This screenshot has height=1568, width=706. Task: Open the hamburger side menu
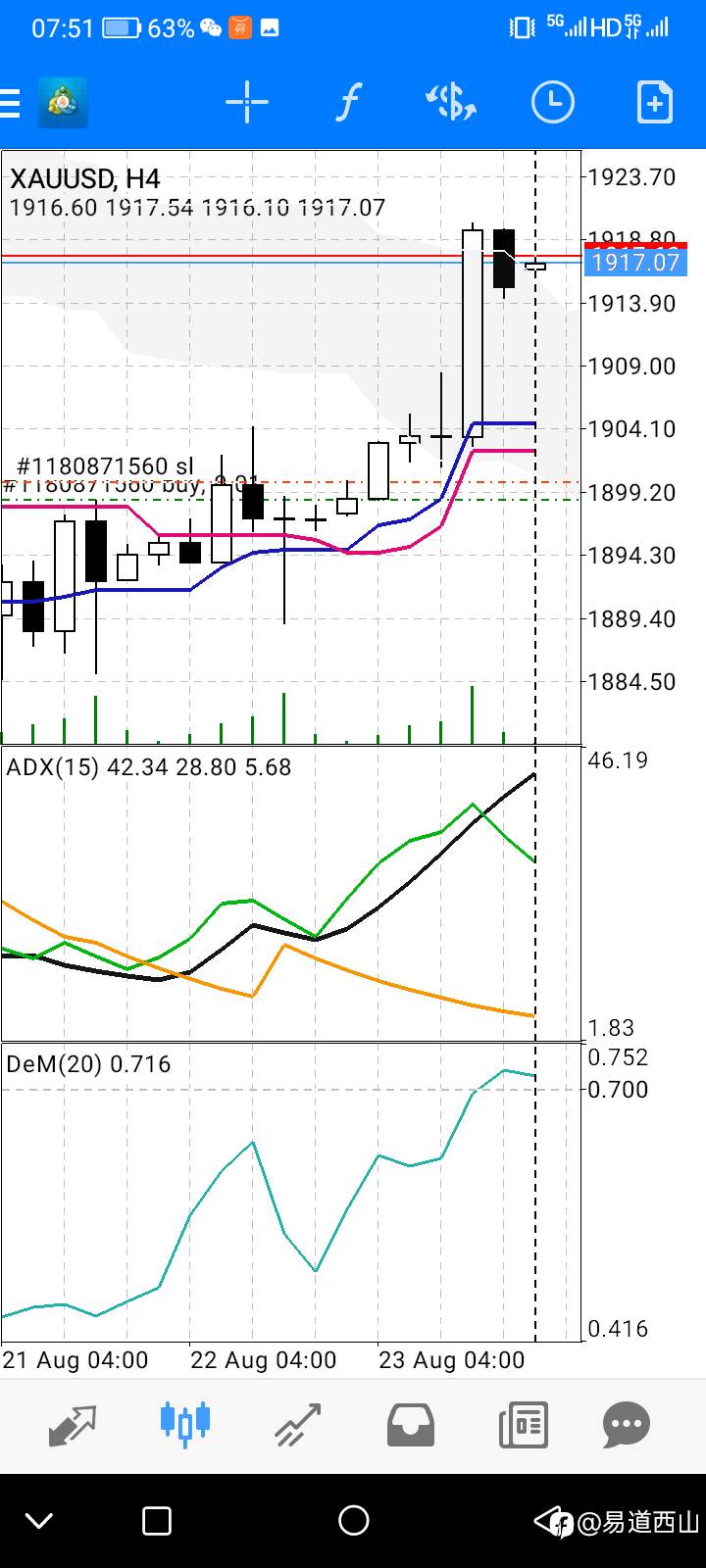pyautogui.click(x=10, y=103)
